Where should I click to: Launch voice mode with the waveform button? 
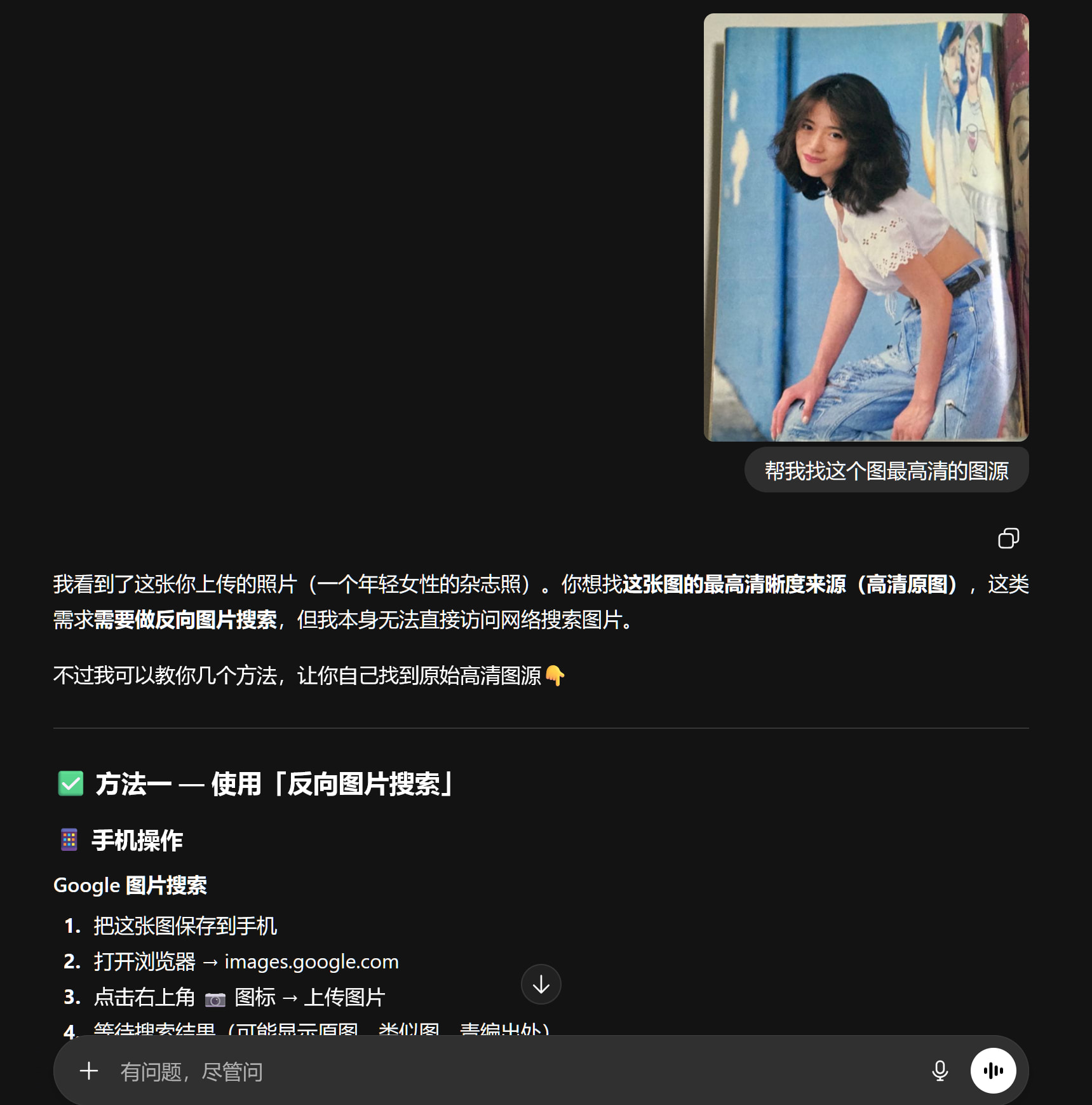[x=993, y=1071]
